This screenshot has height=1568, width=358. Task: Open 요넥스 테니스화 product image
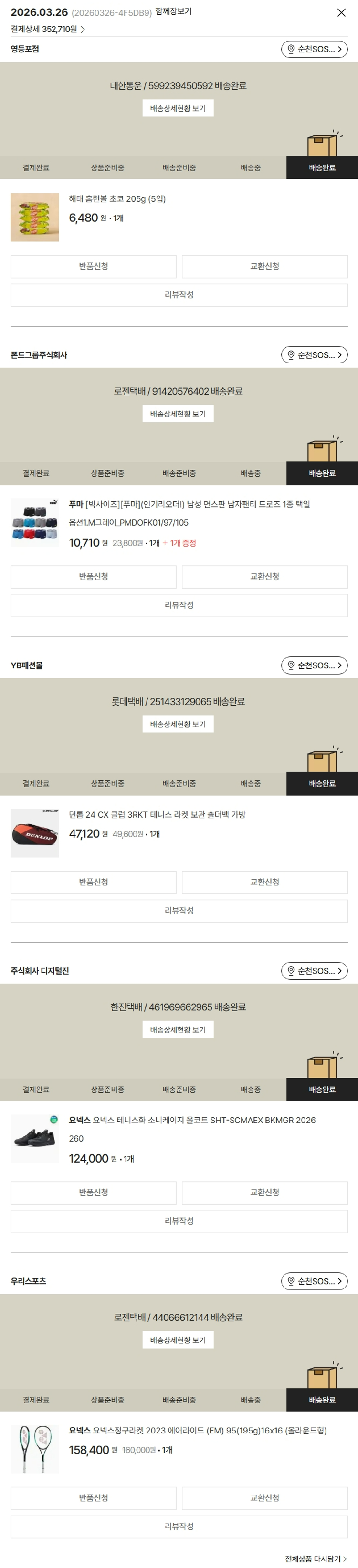(x=35, y=1139)
